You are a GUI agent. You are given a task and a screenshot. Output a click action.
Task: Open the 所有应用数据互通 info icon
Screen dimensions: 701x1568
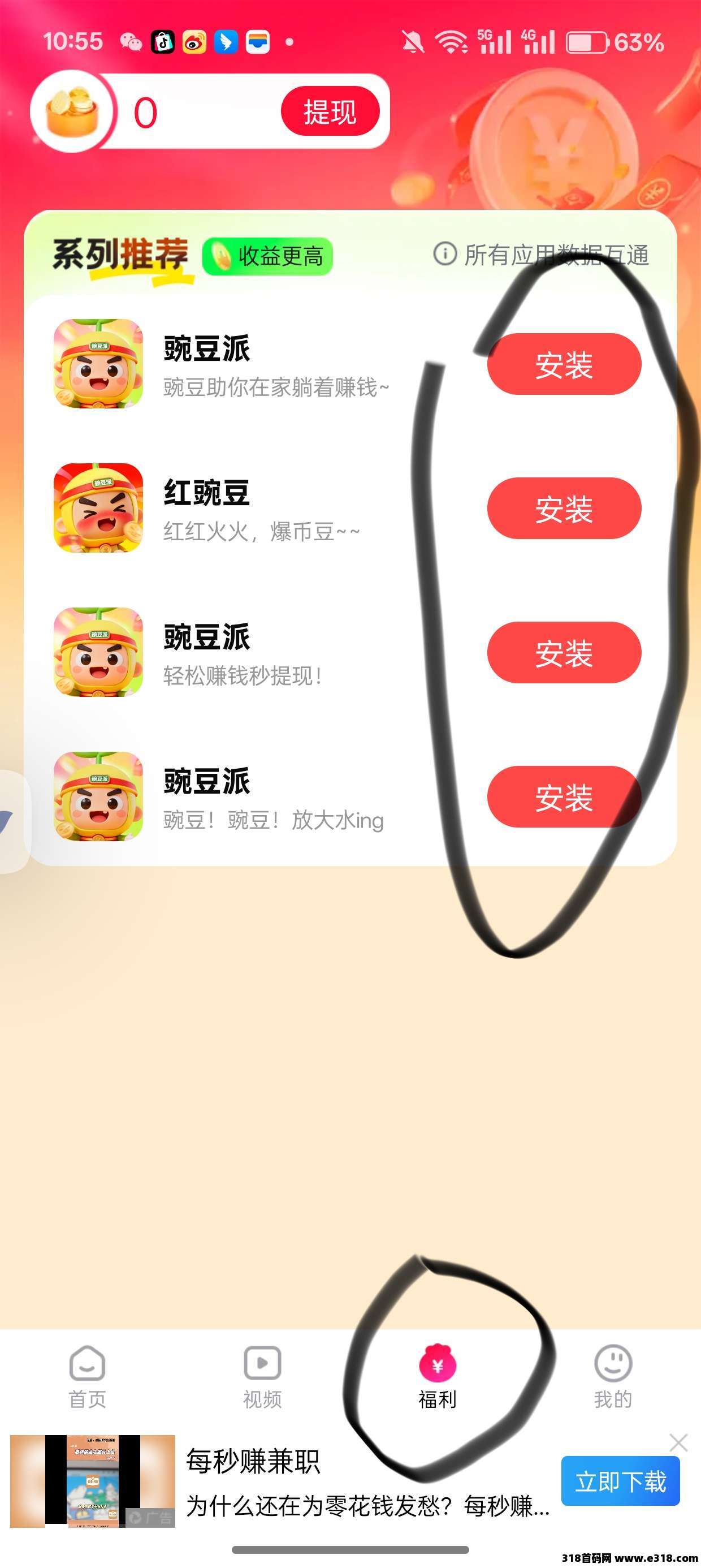tap(445, 253)
